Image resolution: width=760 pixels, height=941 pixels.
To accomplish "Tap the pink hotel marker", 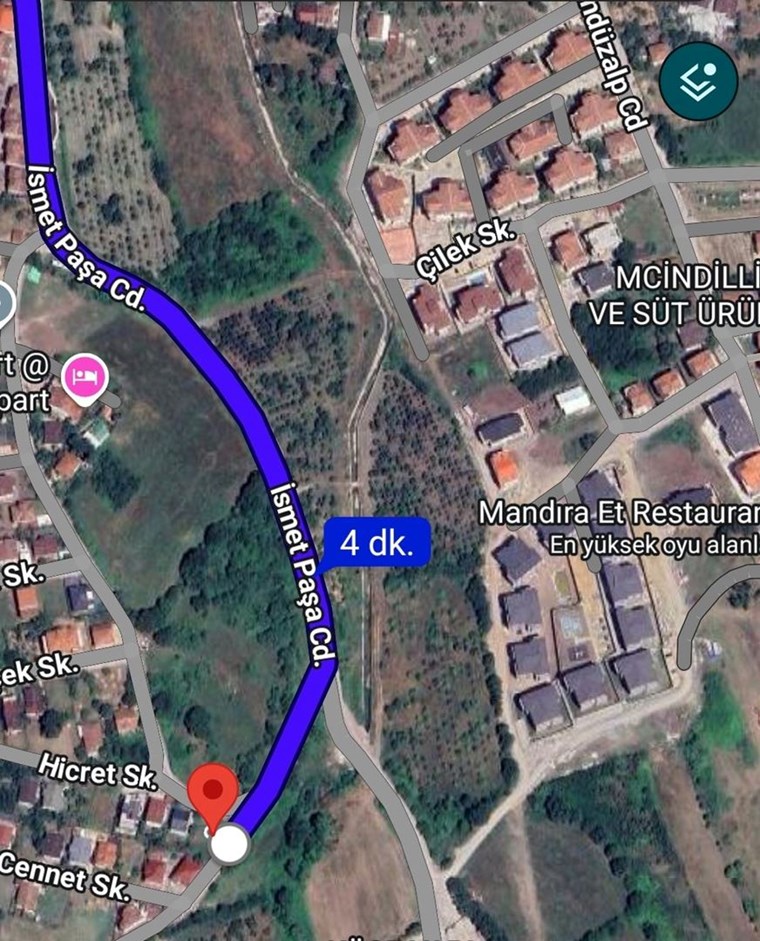I will tap(86, 379).
